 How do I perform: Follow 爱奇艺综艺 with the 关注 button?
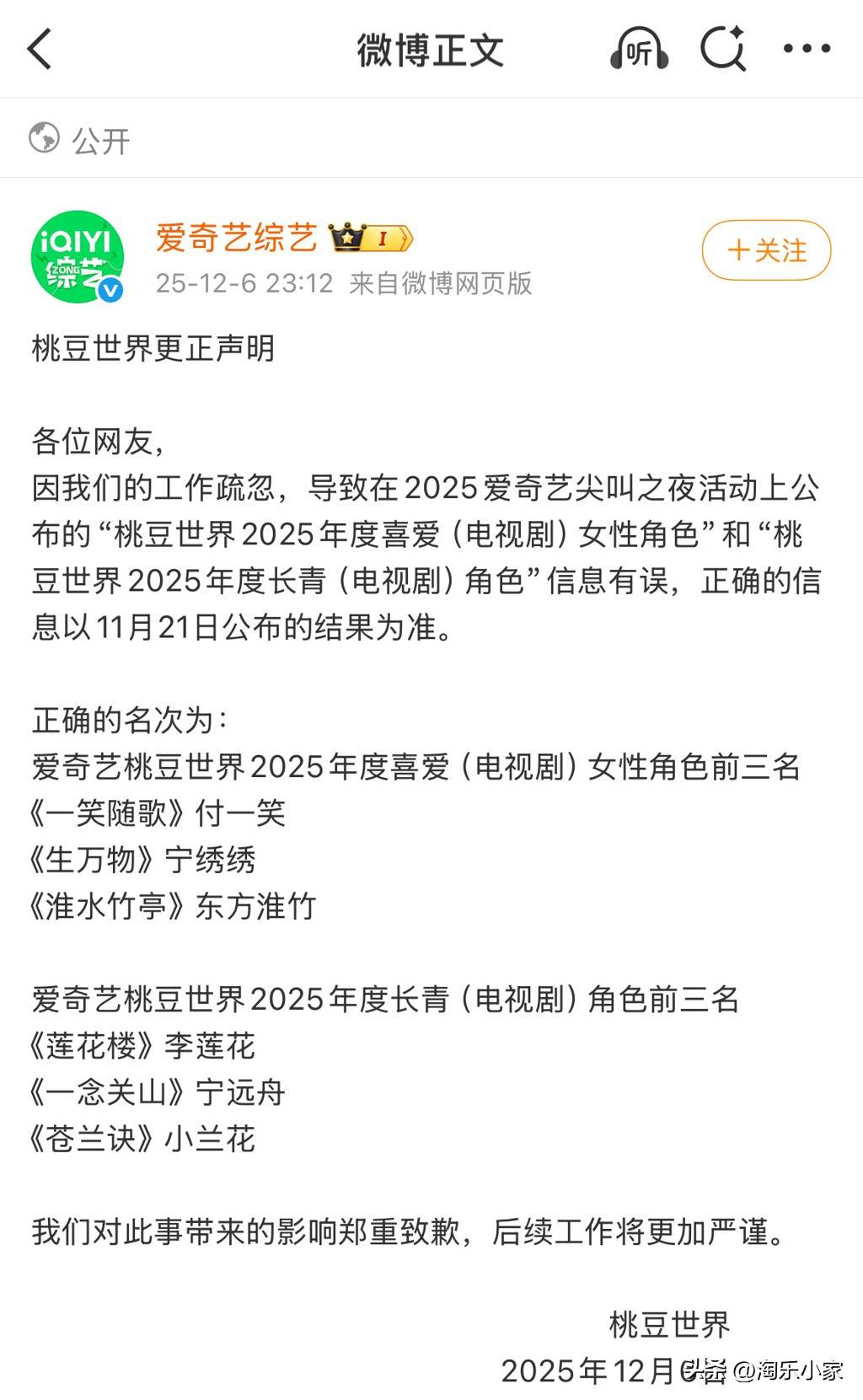[766, 250]
